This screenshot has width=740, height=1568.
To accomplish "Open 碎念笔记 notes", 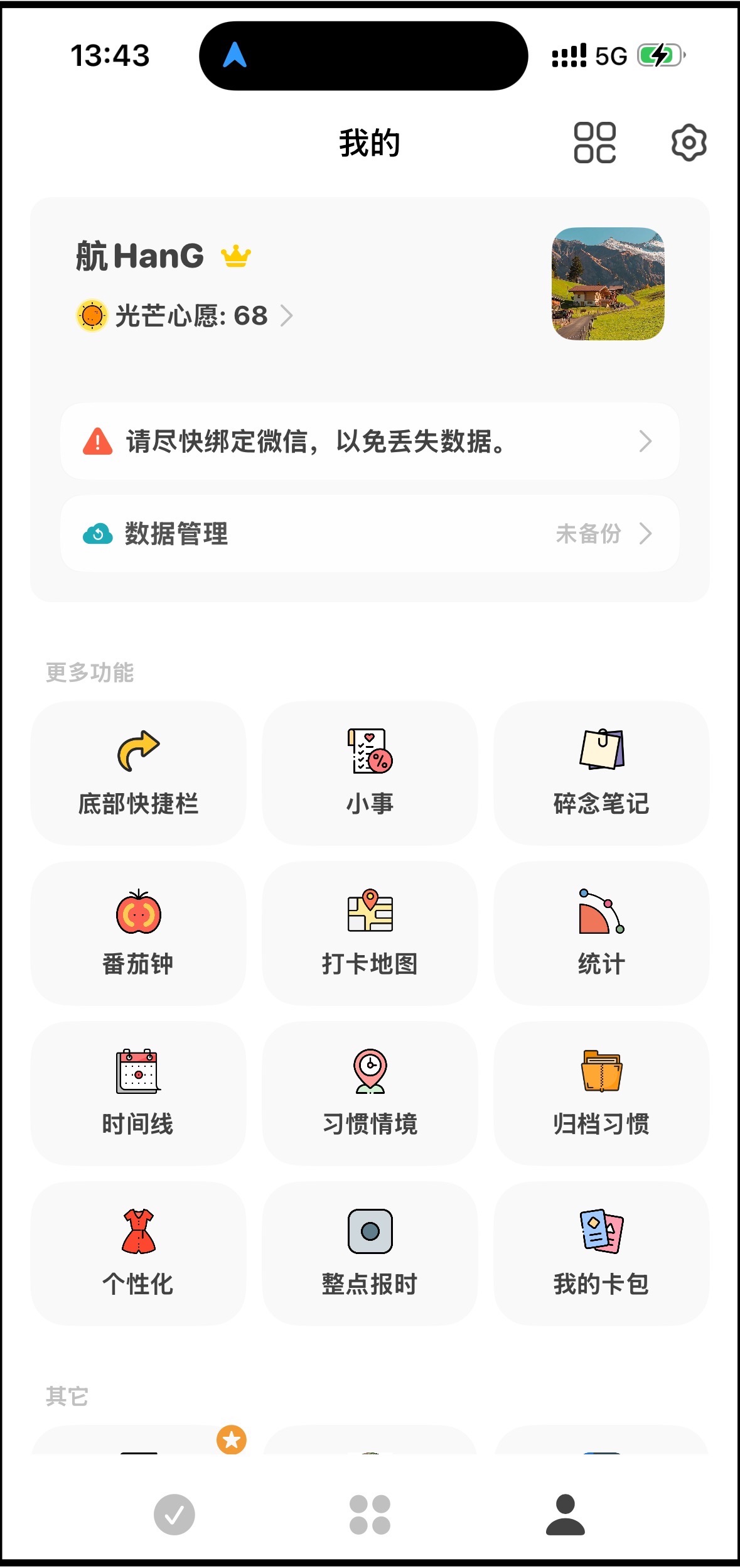I will click(x=601, y=774).
